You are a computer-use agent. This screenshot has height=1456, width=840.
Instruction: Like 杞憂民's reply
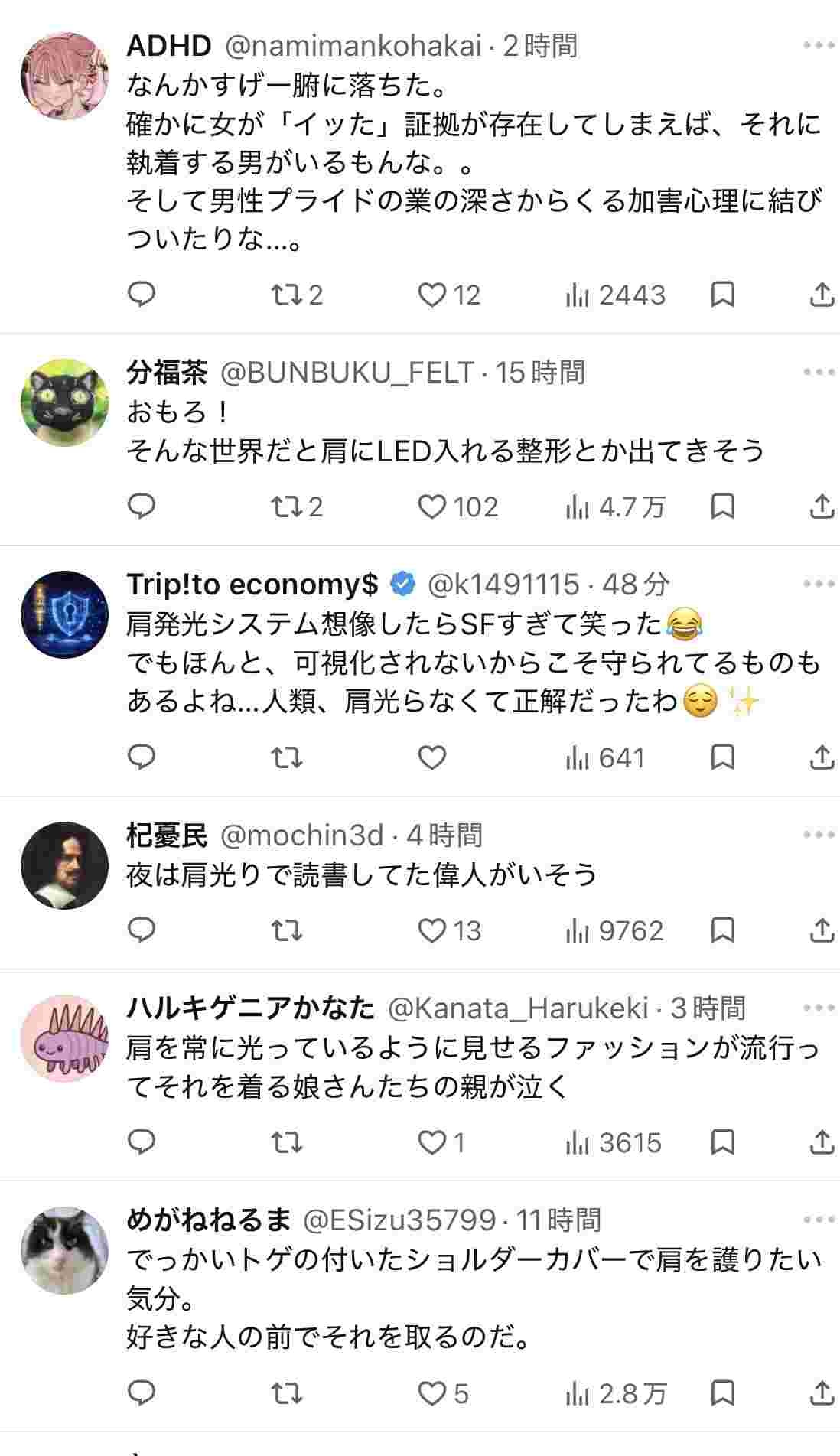[432, 930]
